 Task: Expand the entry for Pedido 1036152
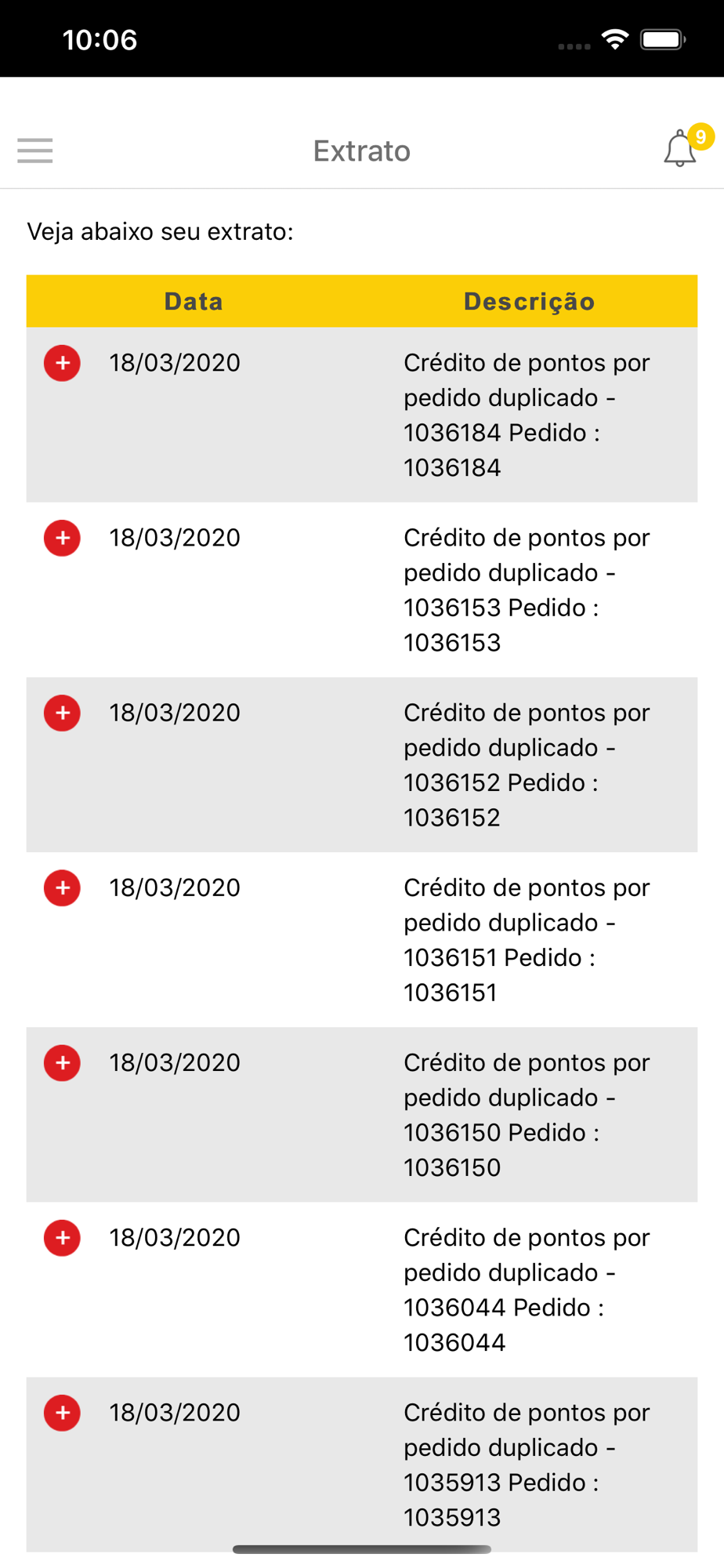[62, 713]
